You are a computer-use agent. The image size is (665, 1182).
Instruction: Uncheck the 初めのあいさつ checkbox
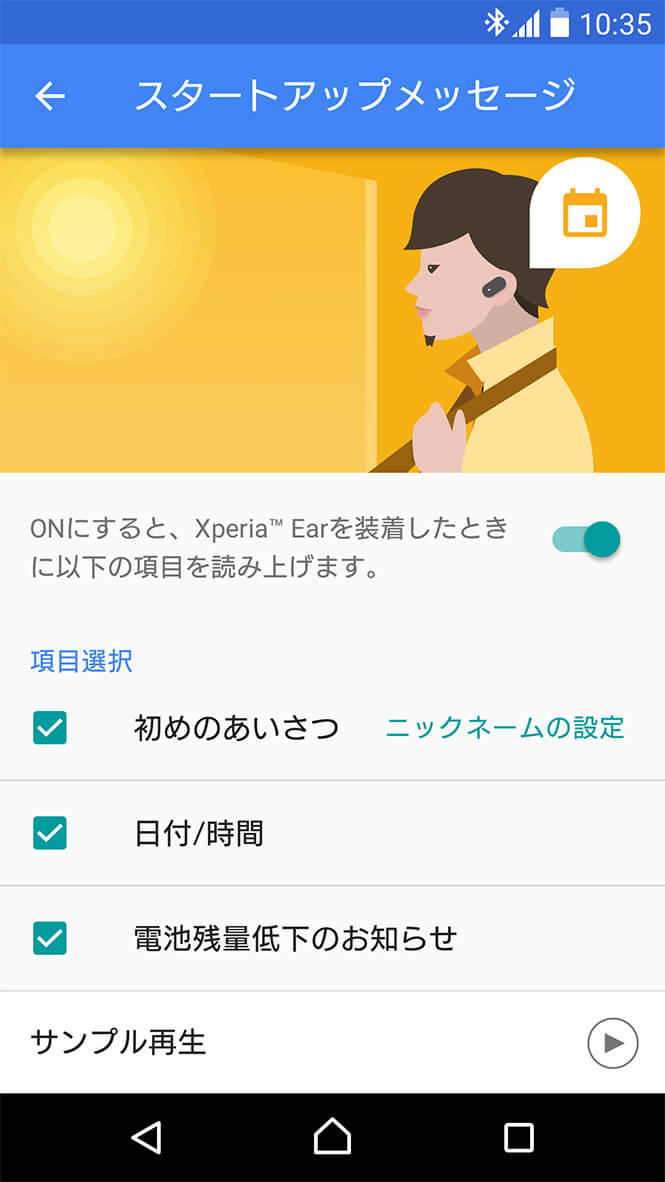[50, 728]
